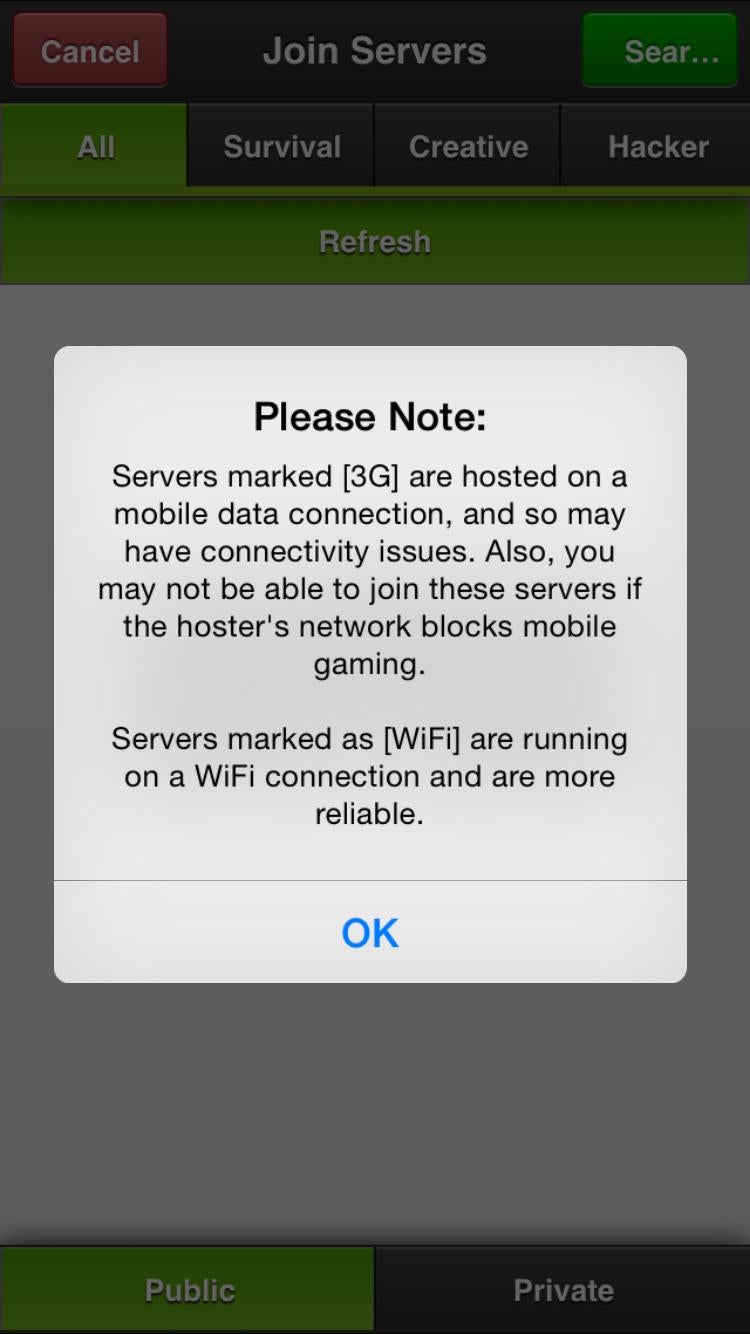Switch to the Hacker tab

(x=657, y=146)
